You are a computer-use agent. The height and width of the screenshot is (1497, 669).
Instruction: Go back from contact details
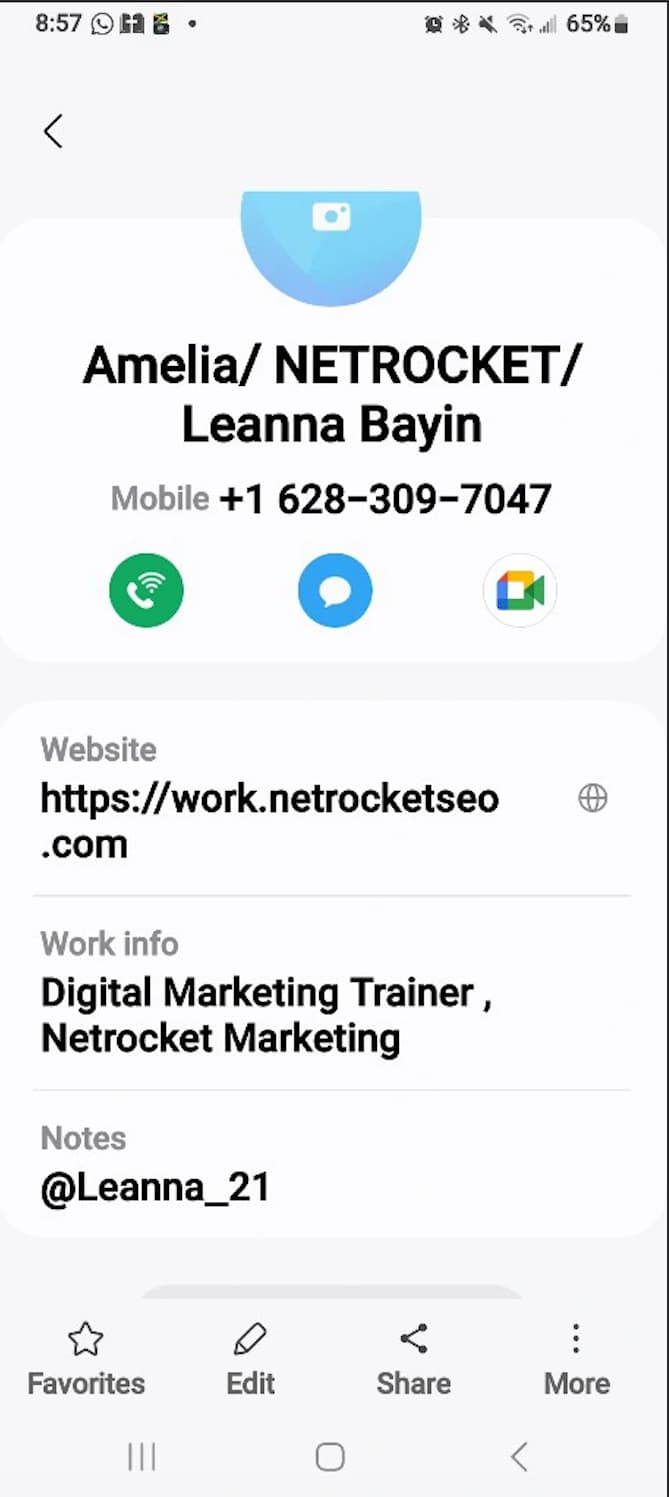click(53, 131)
